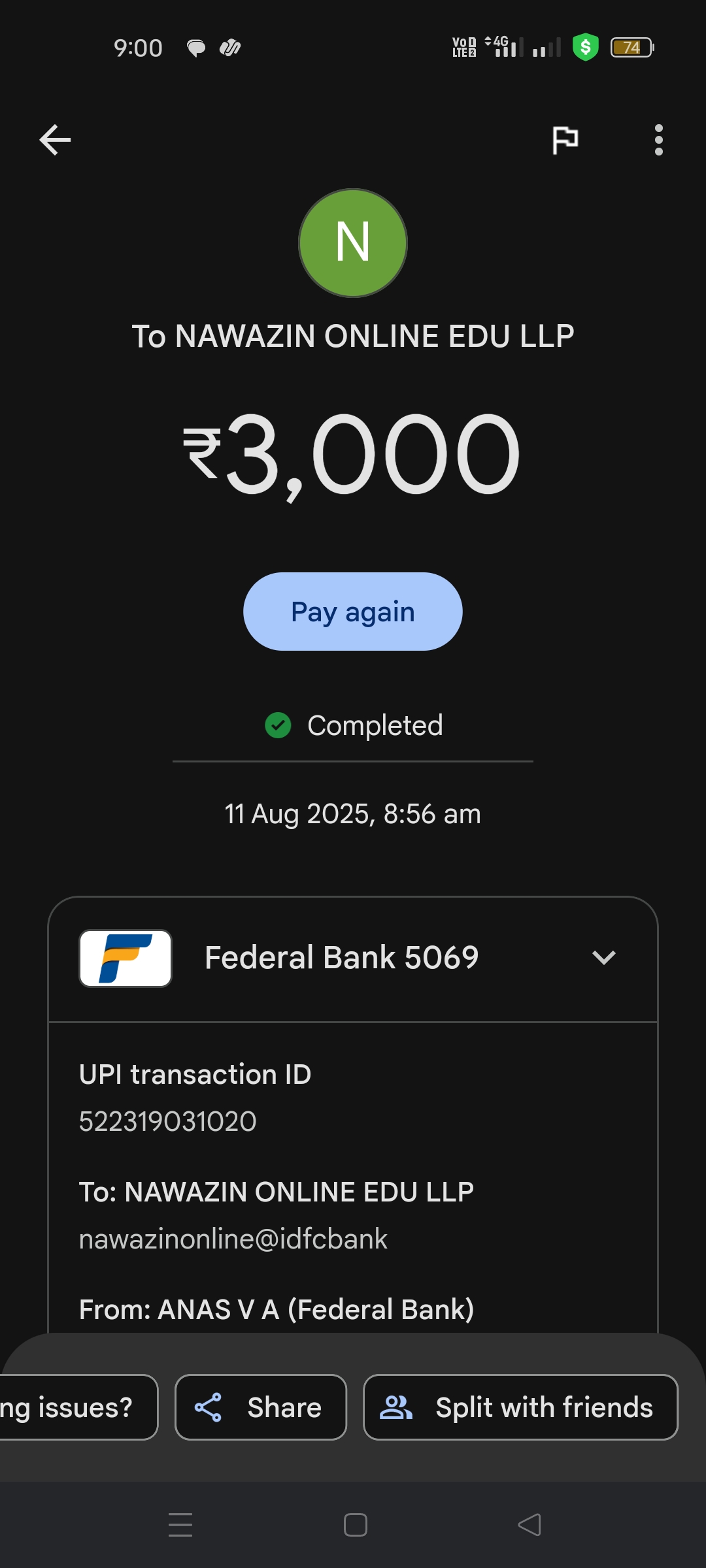The image size is (706, 1568).
Task: Go to home screen via navigation bar
Action: pos(355,1525)
